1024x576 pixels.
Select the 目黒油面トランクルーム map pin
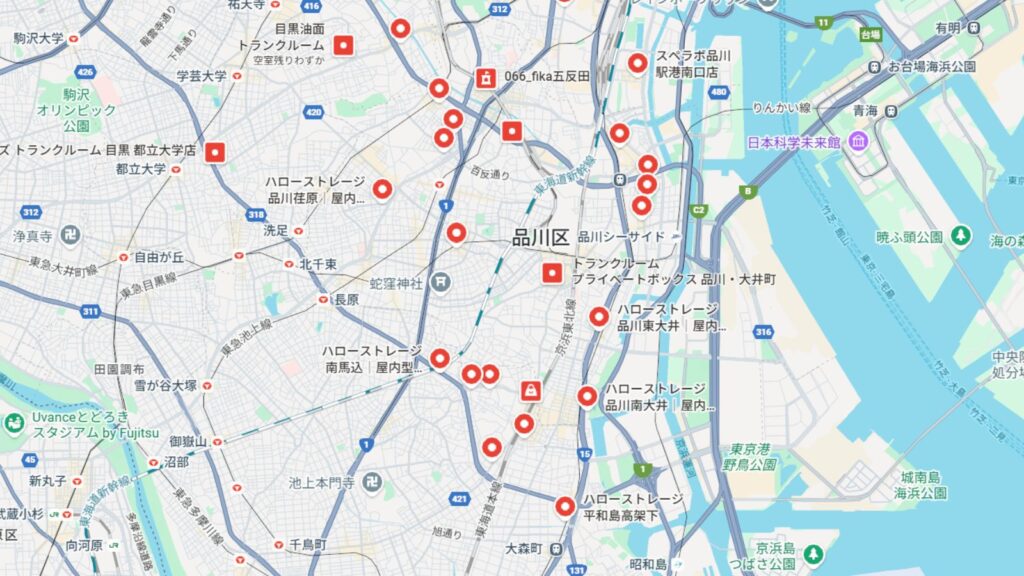point(344,45)
